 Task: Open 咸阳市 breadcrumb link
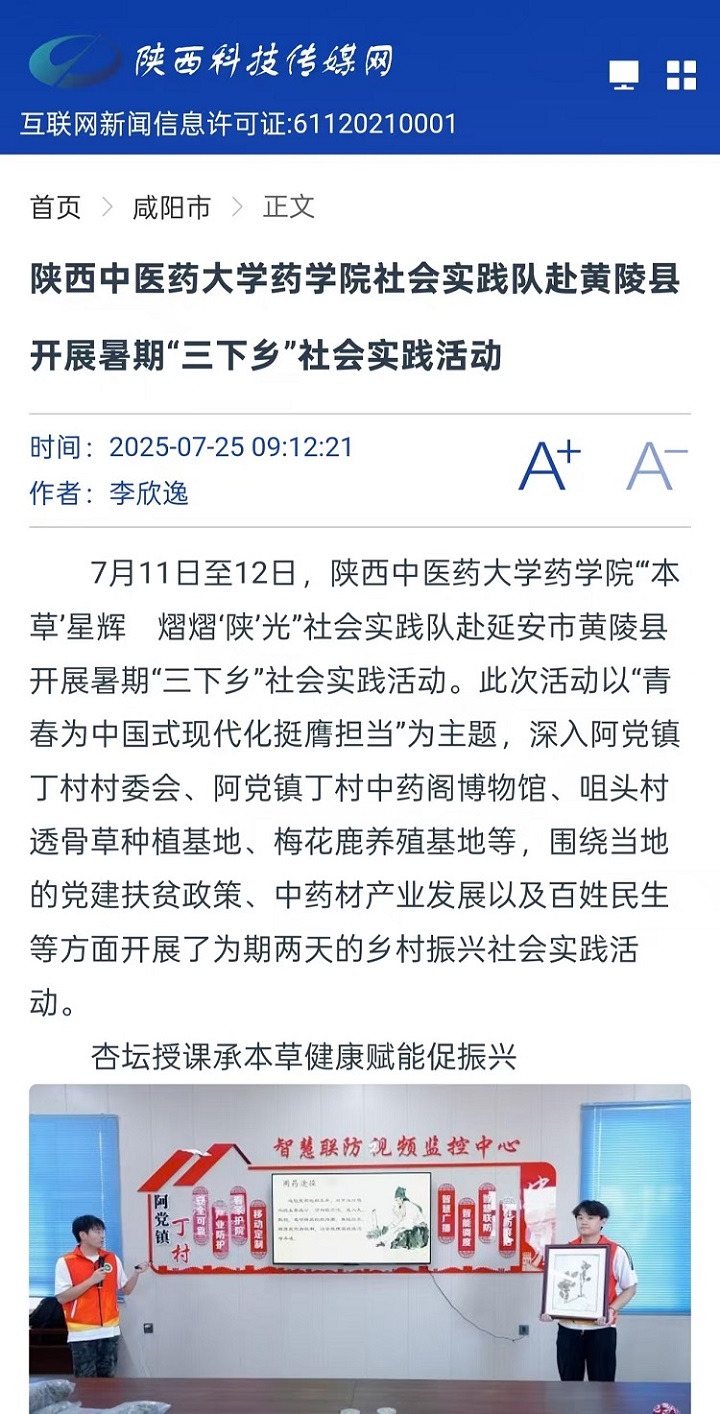(x=172, y=207)
